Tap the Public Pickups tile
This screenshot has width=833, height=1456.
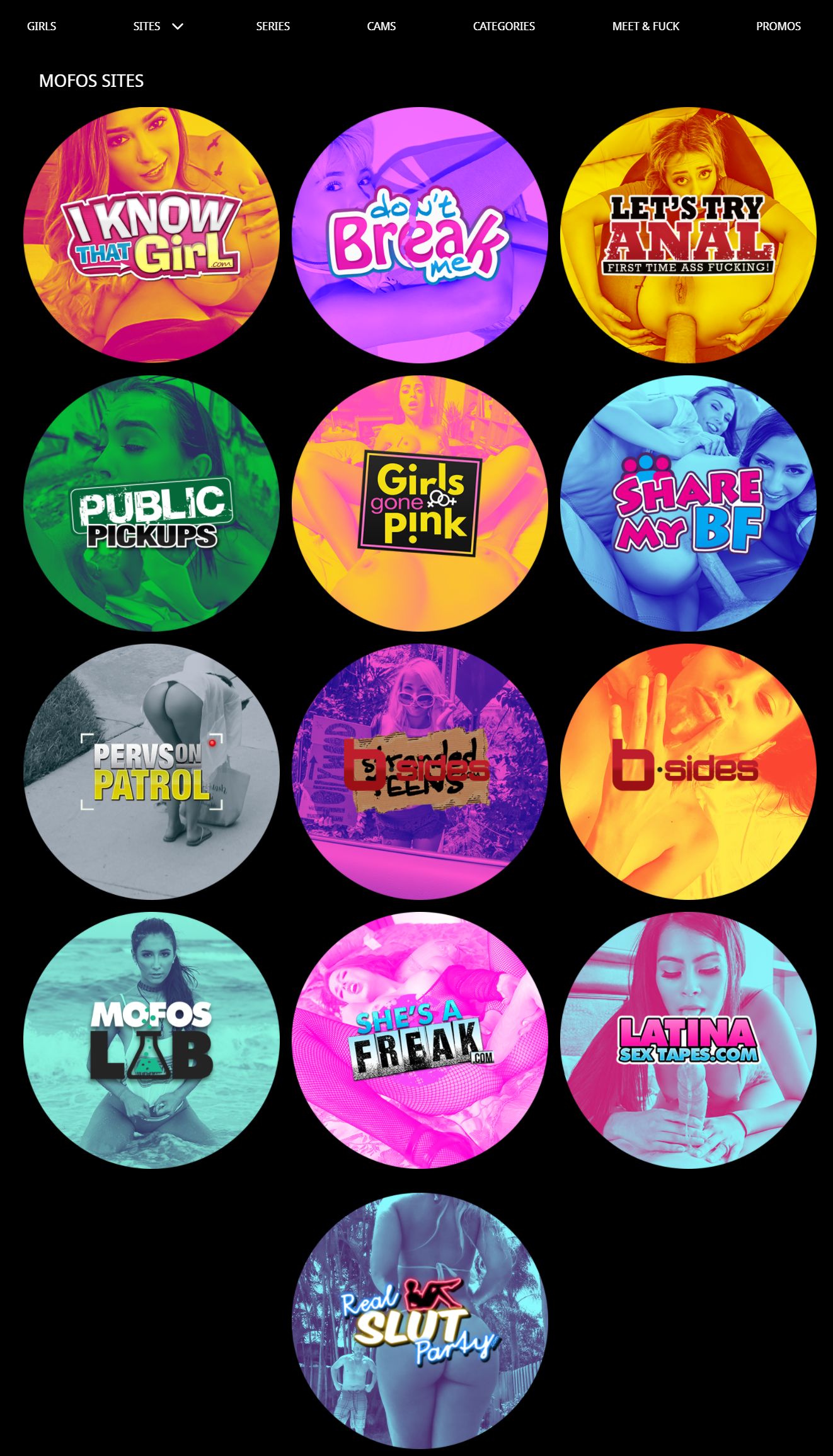[151, 503]
